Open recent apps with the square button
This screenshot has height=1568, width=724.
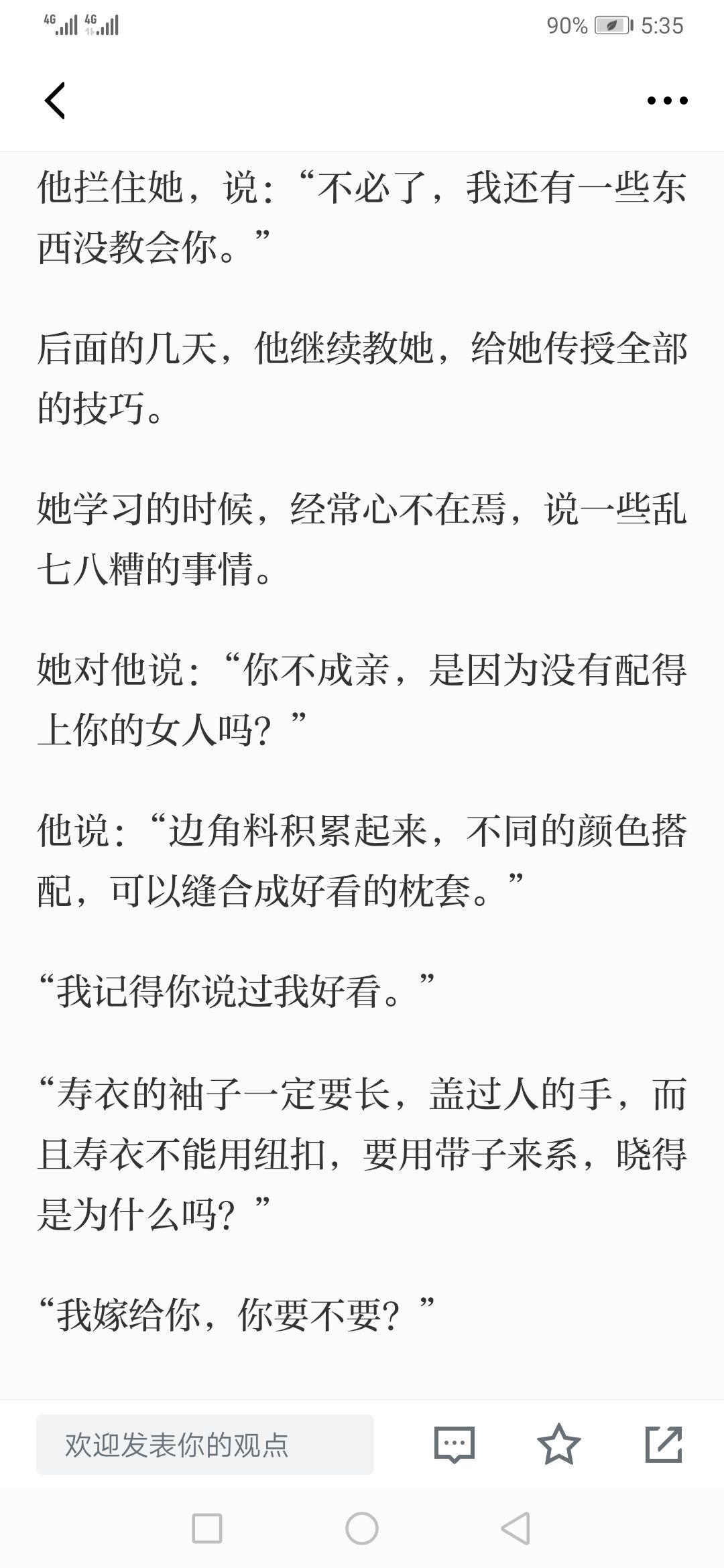pyautogui.click(x=207, y=1528)
